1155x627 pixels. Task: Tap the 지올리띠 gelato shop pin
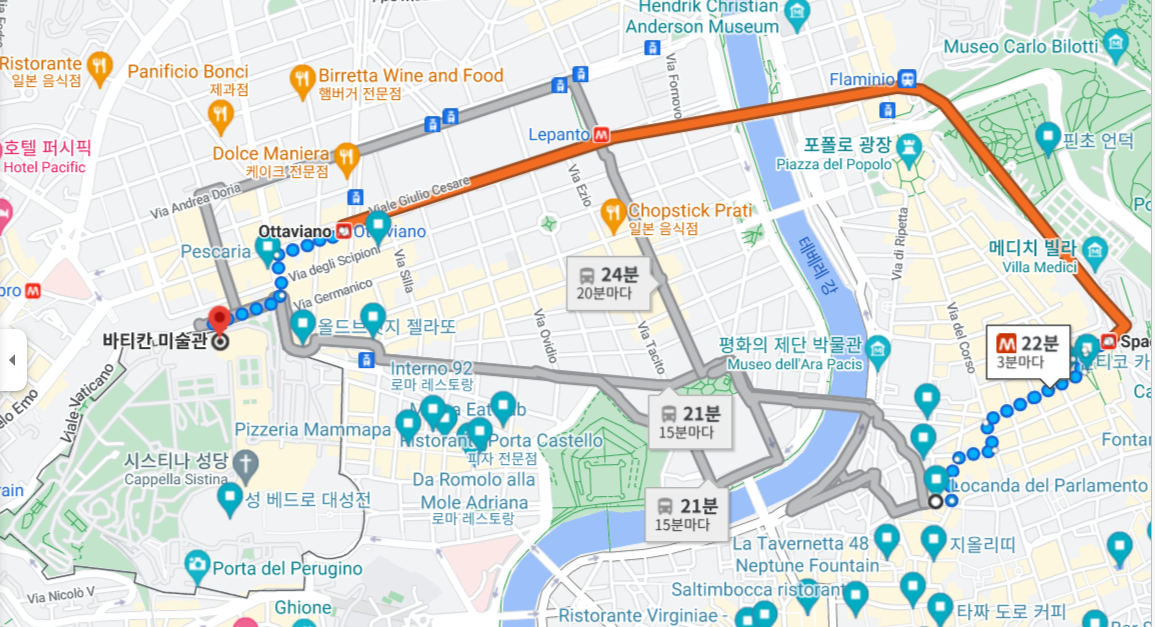pos(934,541)
